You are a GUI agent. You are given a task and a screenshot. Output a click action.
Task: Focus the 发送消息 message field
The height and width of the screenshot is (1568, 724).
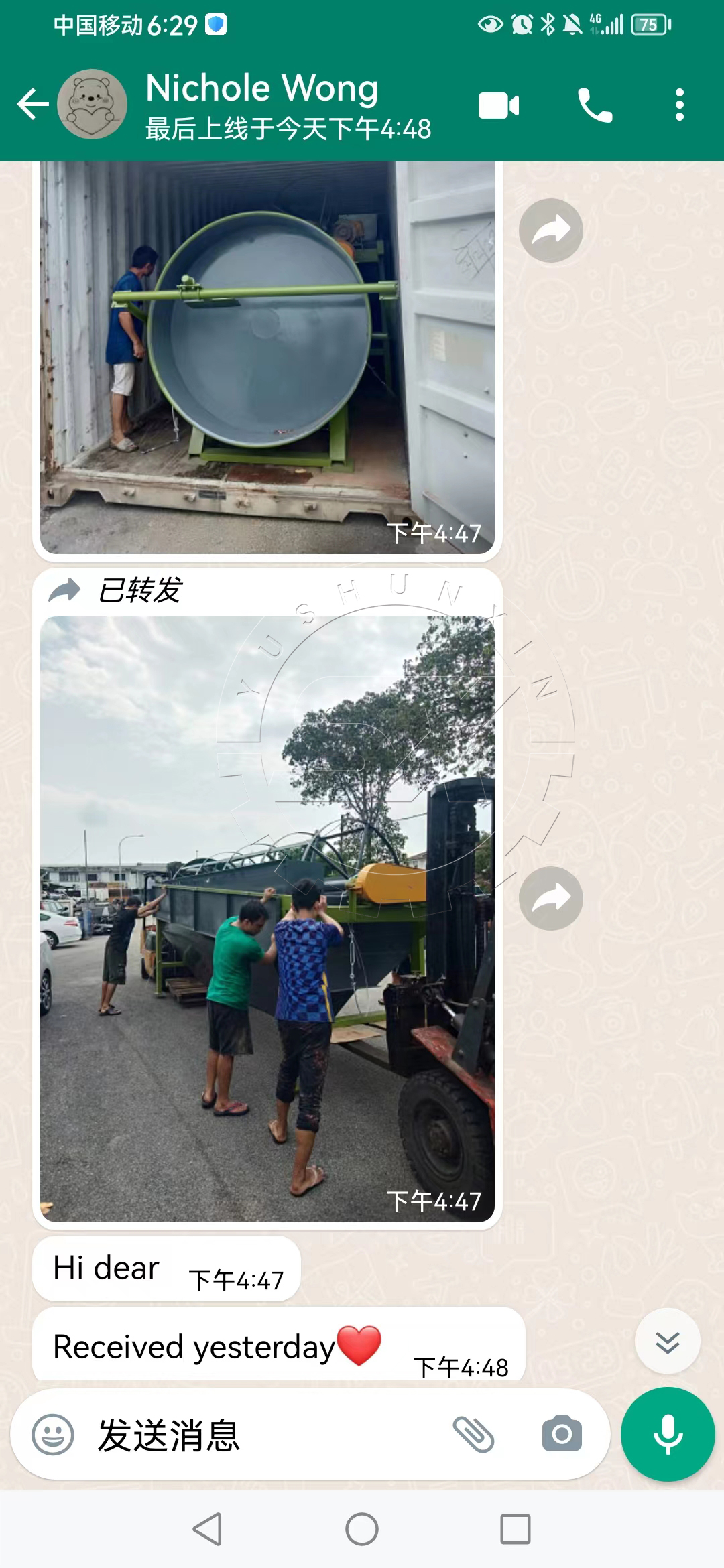coord(268,1435)
